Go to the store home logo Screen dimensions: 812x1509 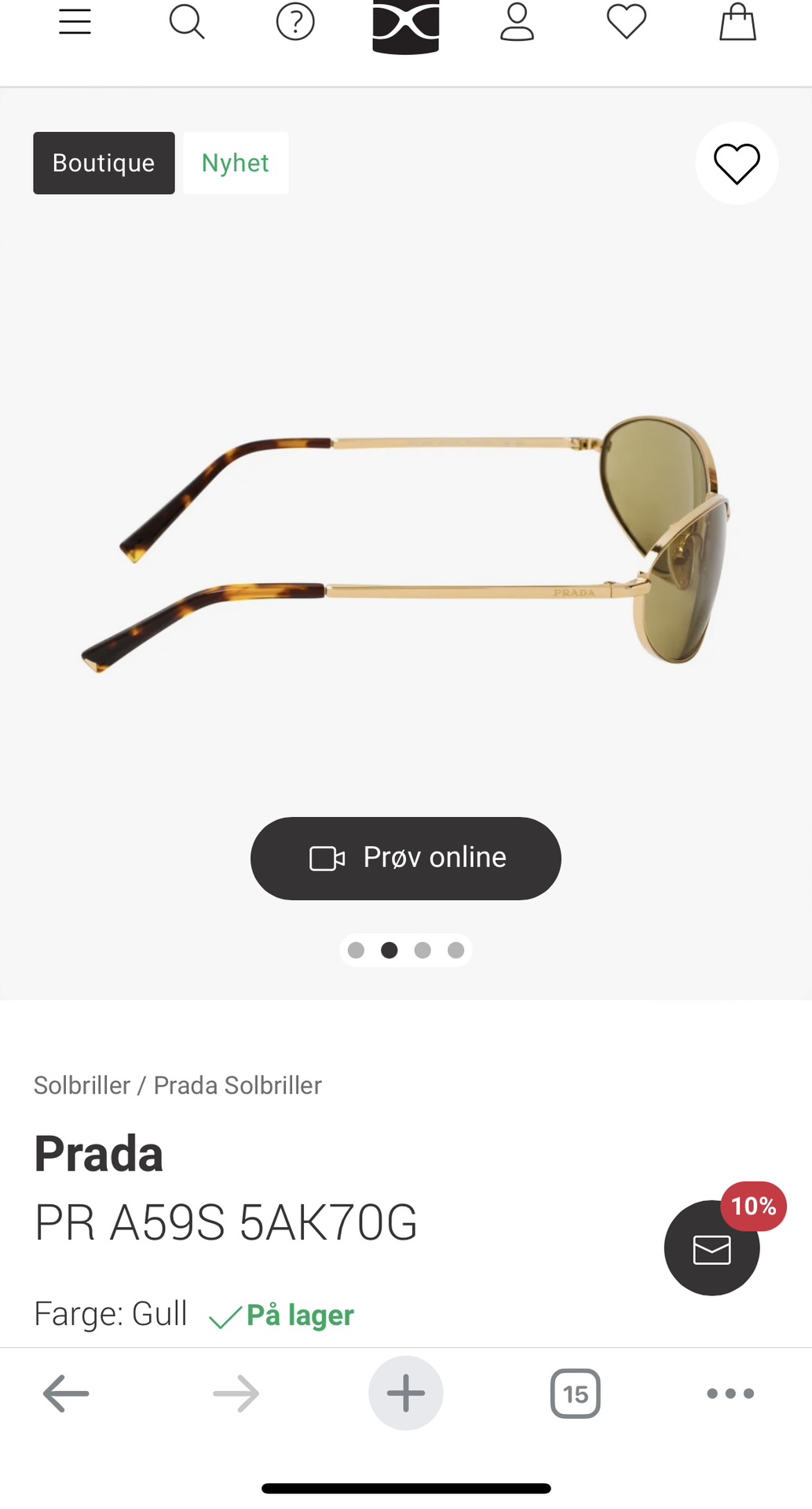coord(405,25)
